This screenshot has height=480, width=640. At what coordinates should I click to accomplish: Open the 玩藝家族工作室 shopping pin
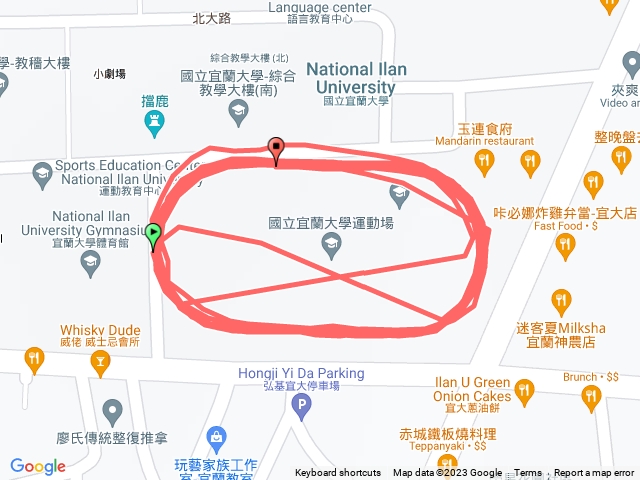tap(216, 436)
